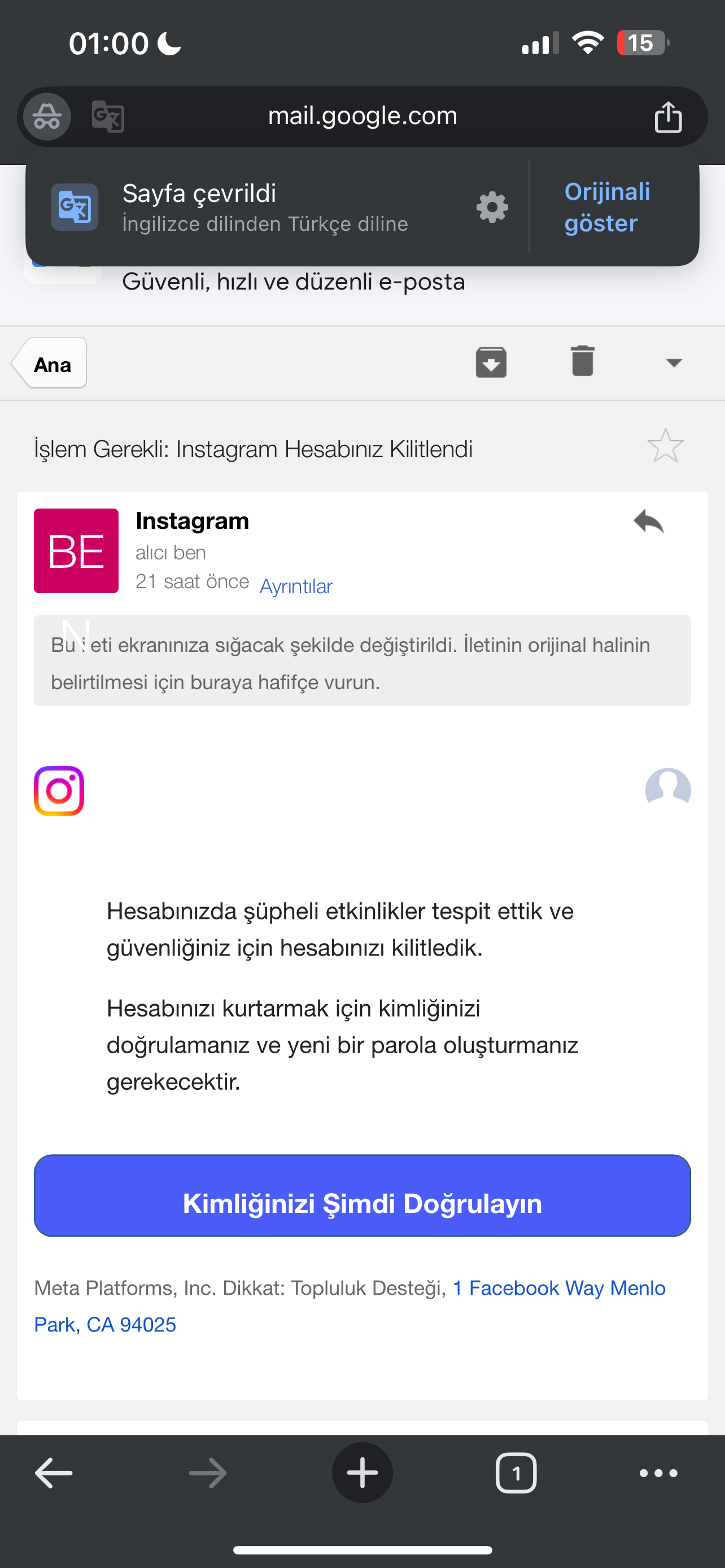Star the Instagram locked account email
Screen dimensions: 725x1568
tap(665, 445)
